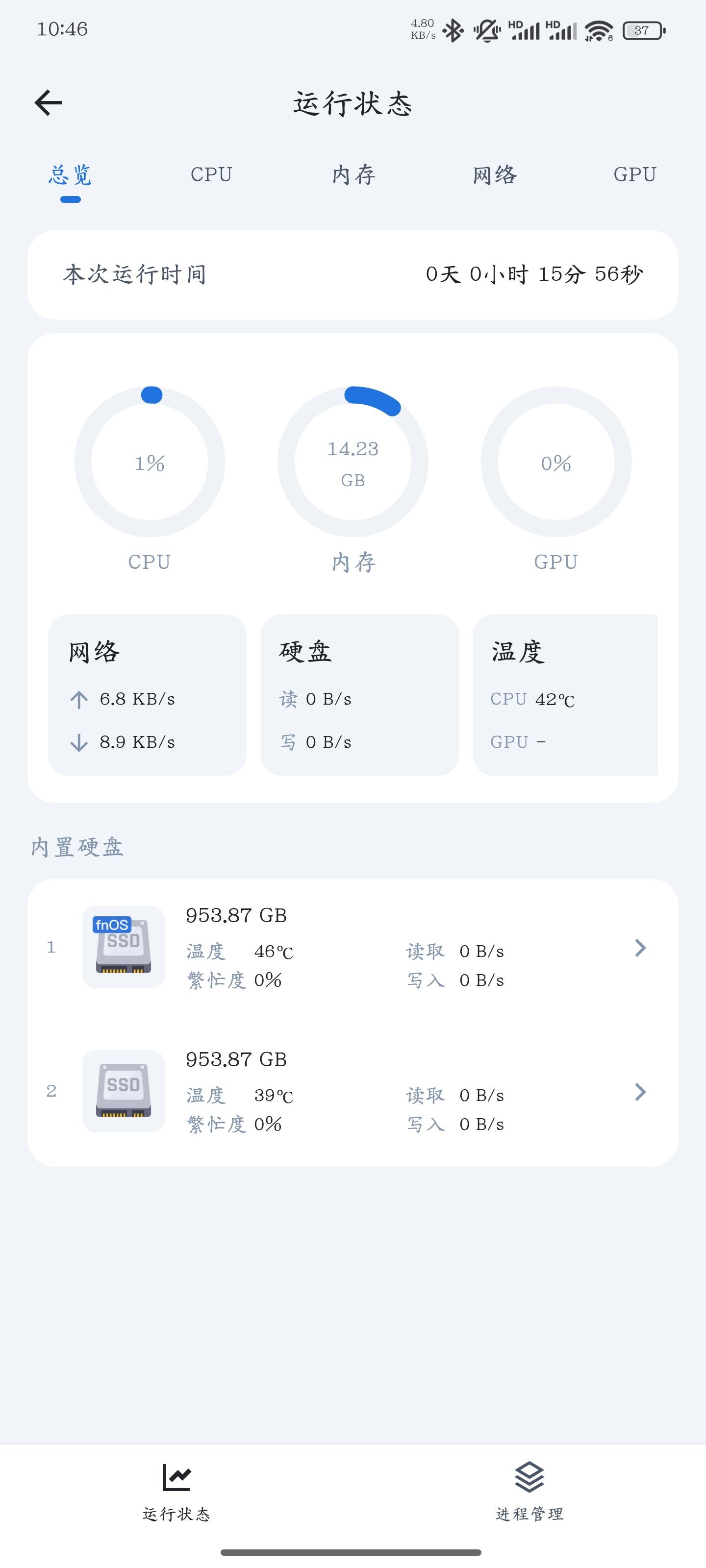
Task: Switch to the GPU tab
Action: [635, 175]
